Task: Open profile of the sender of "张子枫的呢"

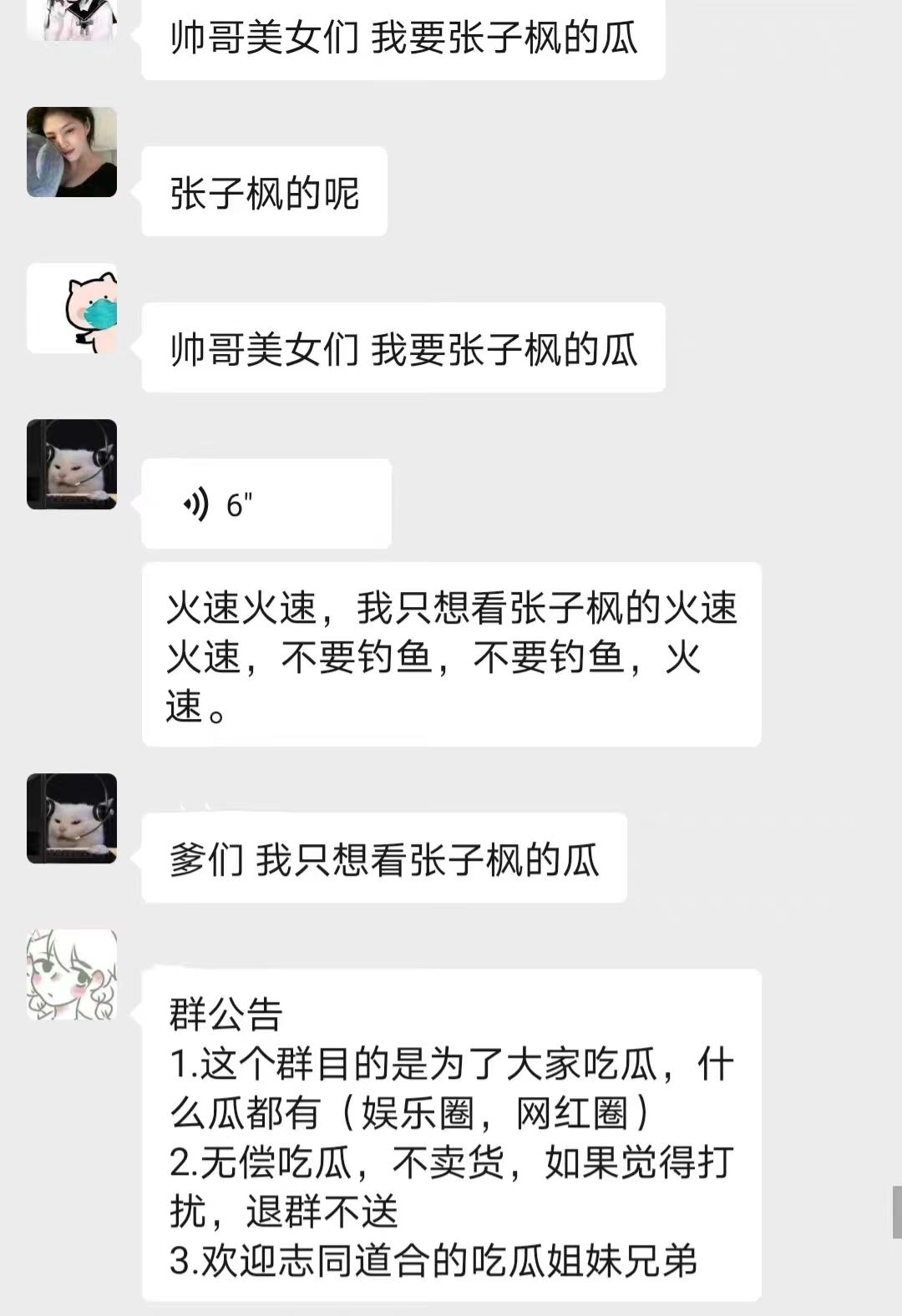Action: click(72, 152)
